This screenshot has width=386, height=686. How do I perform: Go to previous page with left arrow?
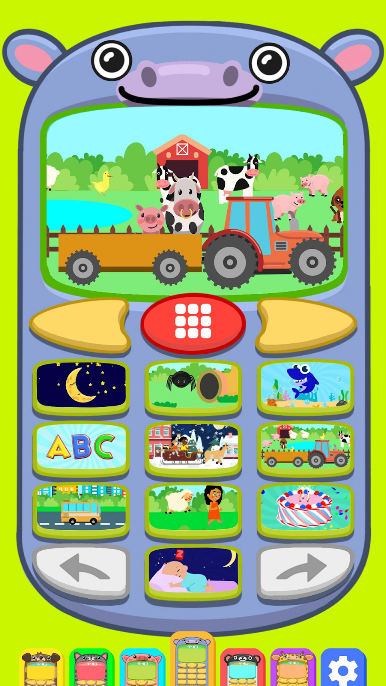point(81,571)
